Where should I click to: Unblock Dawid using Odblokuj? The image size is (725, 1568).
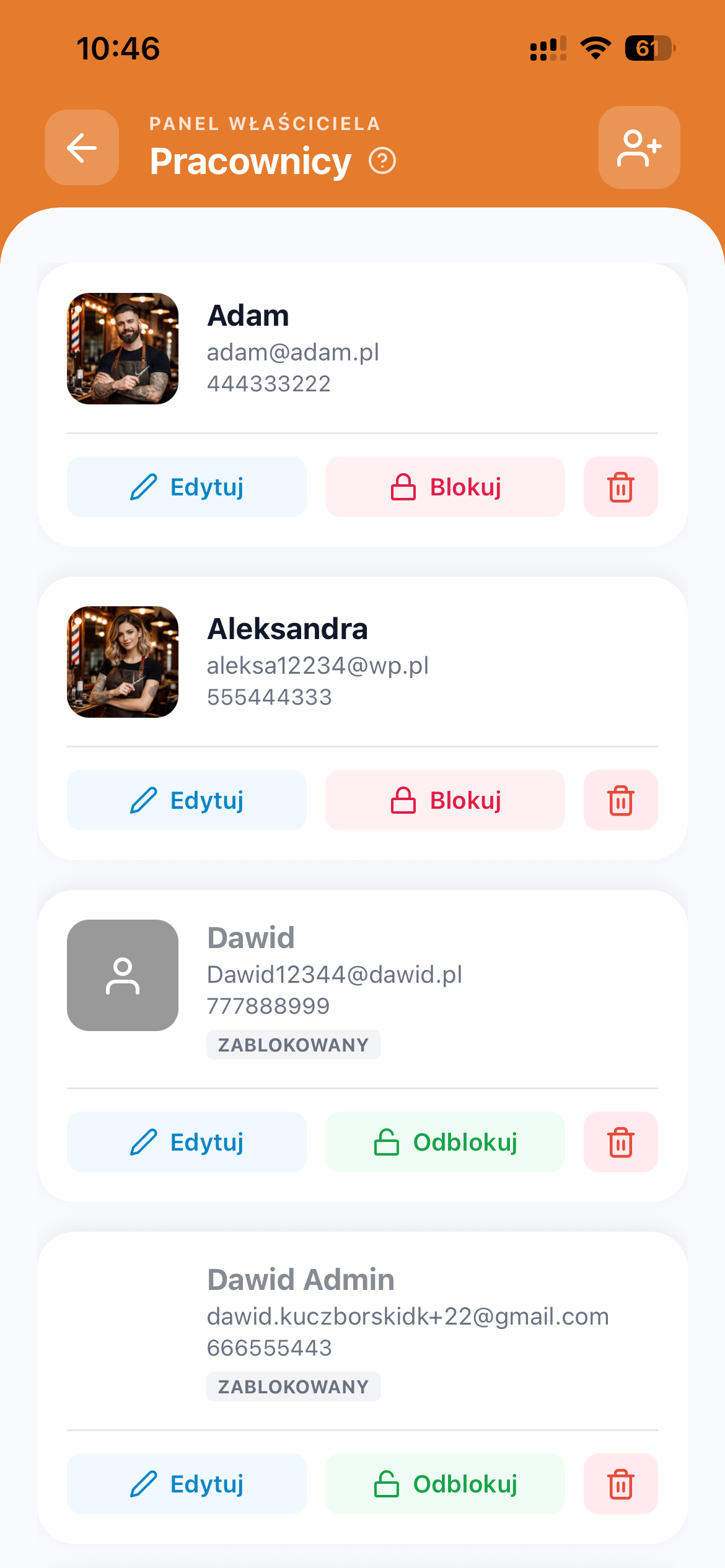click(444, 1142)
